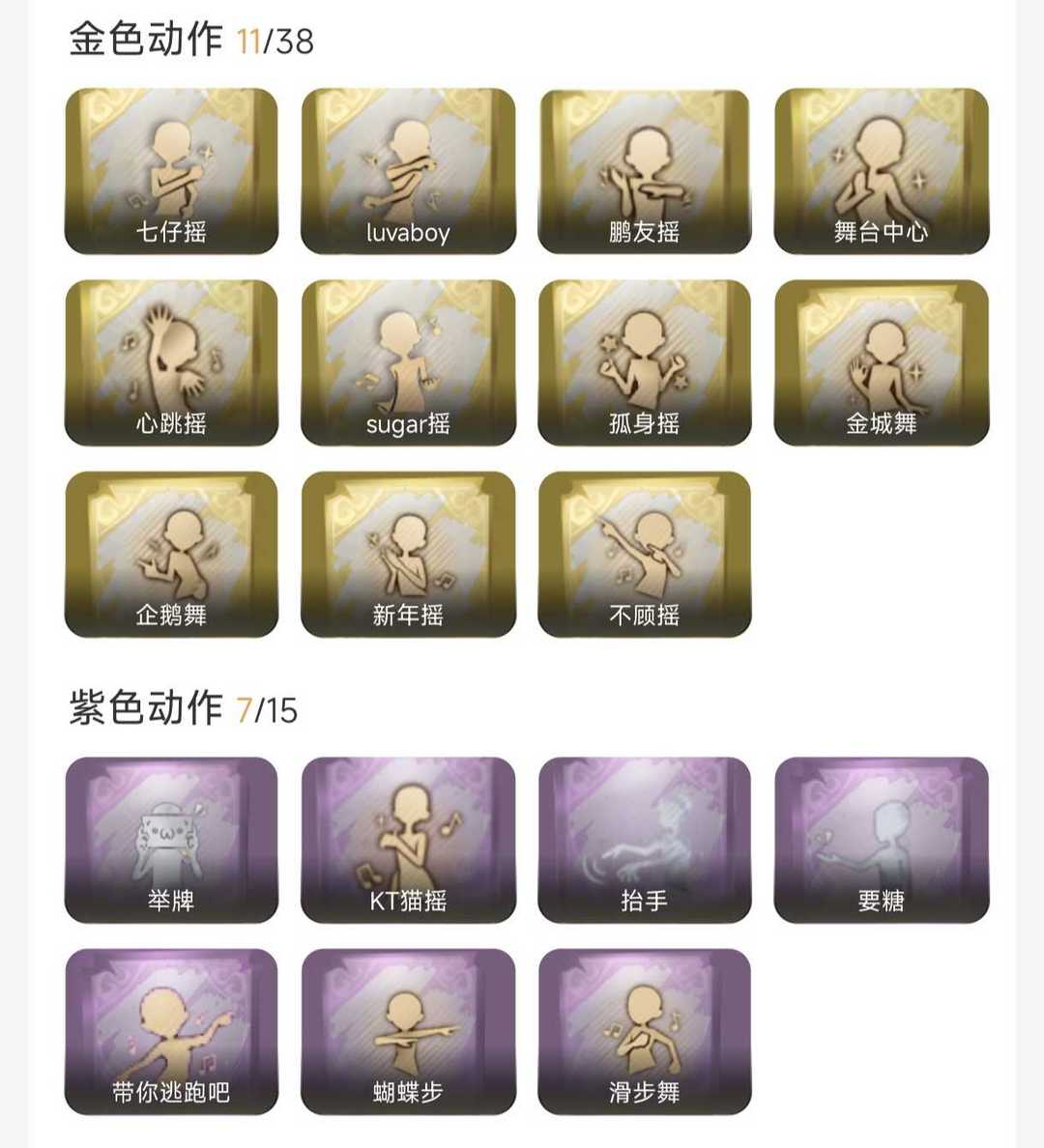
Task: Select the luvaboy action tile
Action: pos(408,171)
